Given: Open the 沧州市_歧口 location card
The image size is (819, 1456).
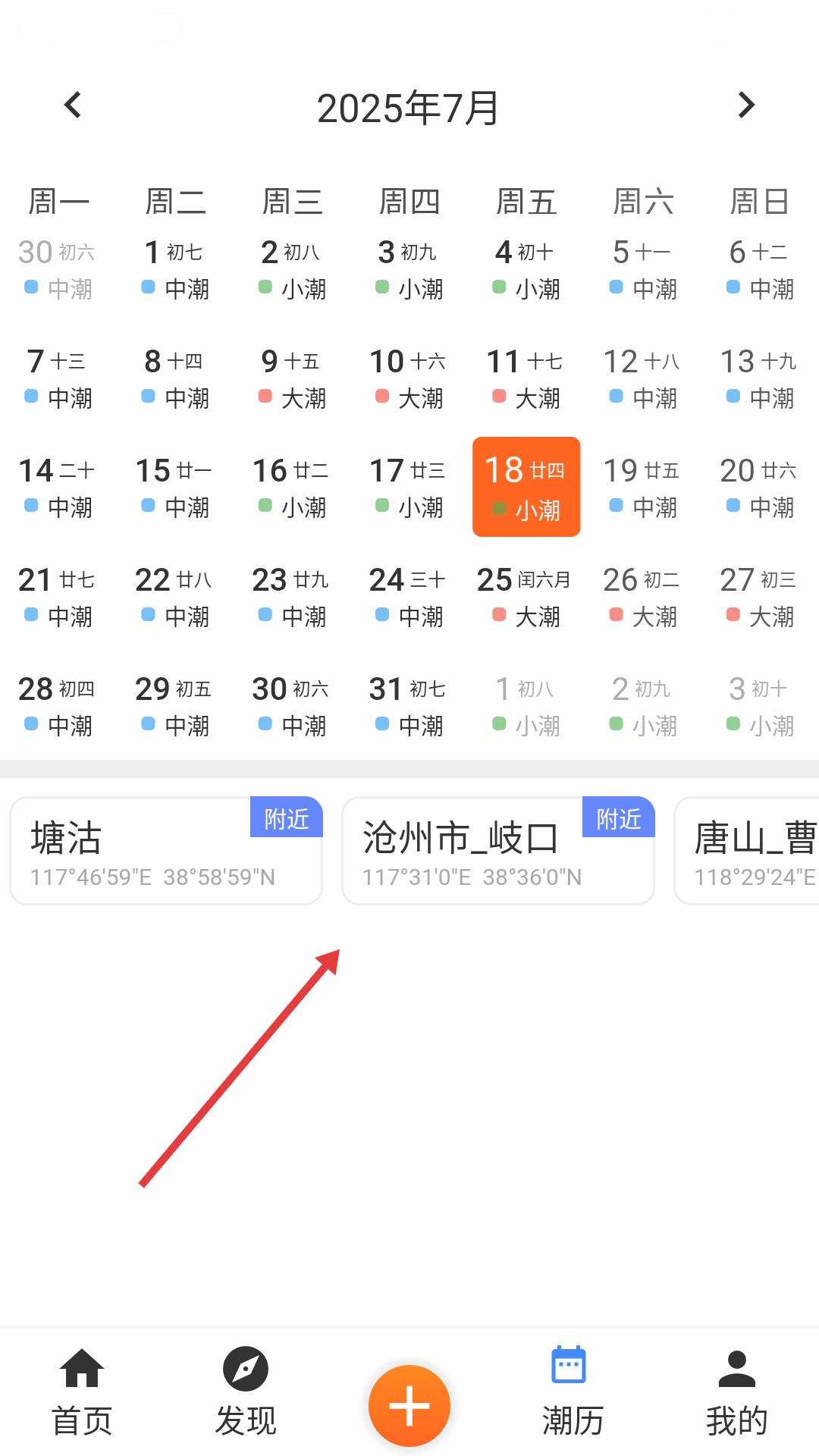Looking at the screenshot, I should coord(498,851).
